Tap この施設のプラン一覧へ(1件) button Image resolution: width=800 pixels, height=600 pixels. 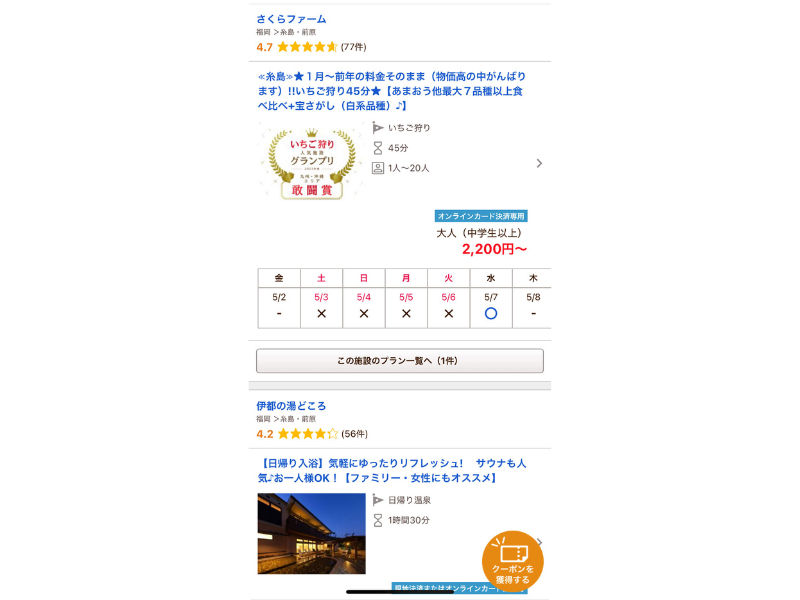[x=399, y=361]
